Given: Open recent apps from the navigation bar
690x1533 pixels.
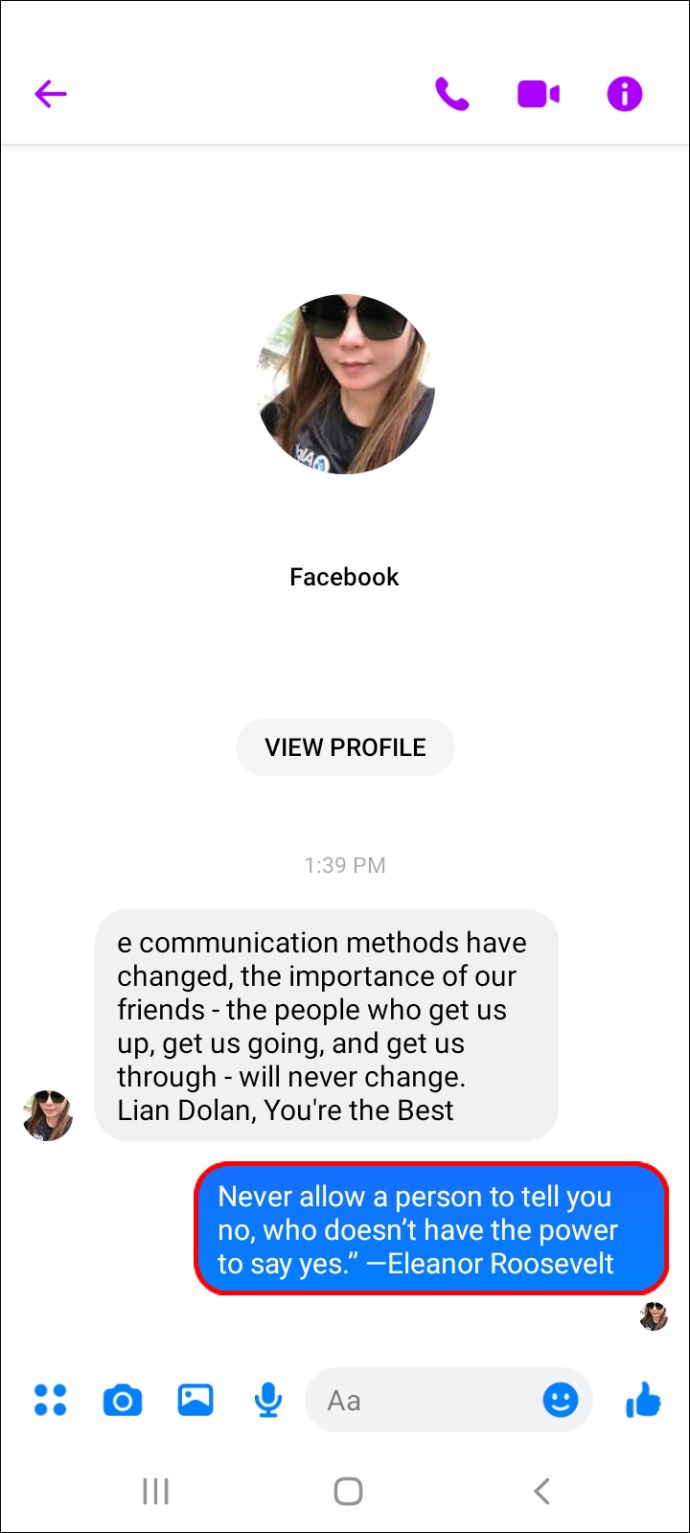Looking at the screenshot, I should click(x=155, y=1492).
